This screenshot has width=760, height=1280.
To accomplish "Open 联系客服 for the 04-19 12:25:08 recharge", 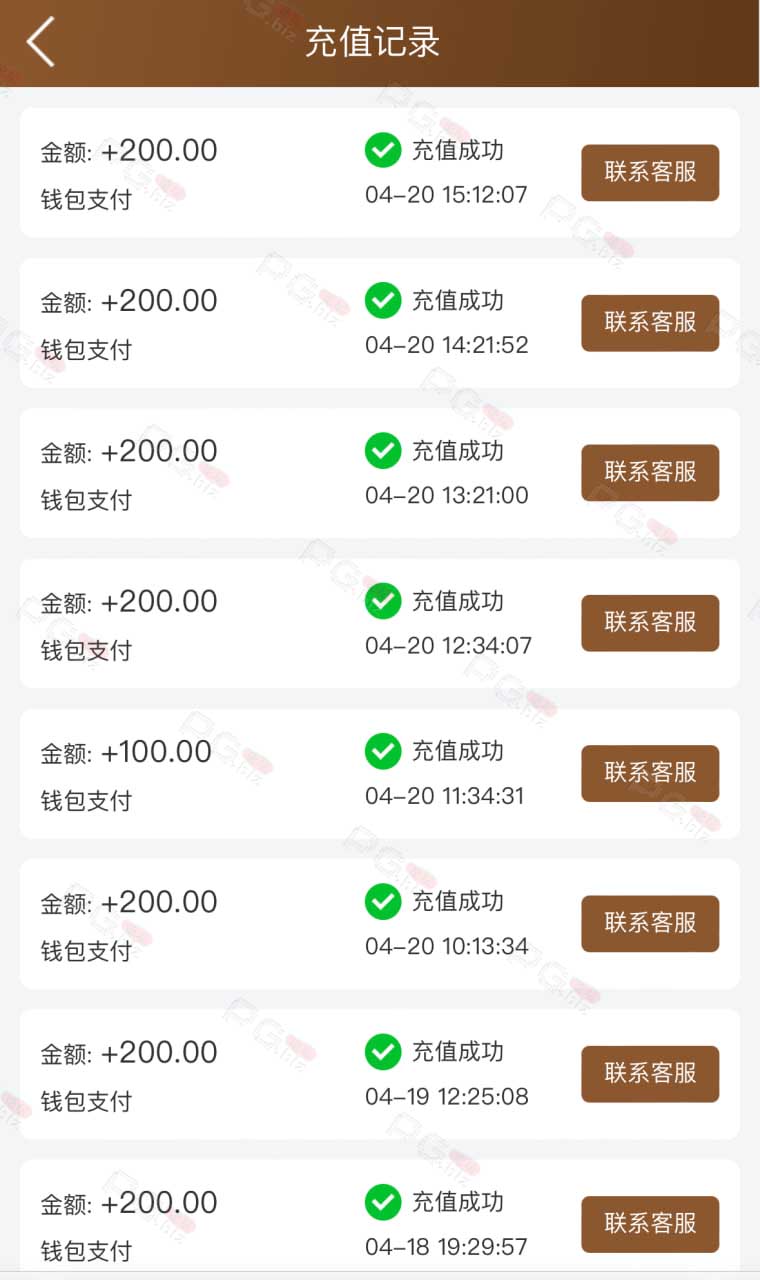I will [x=650, y=1074].
